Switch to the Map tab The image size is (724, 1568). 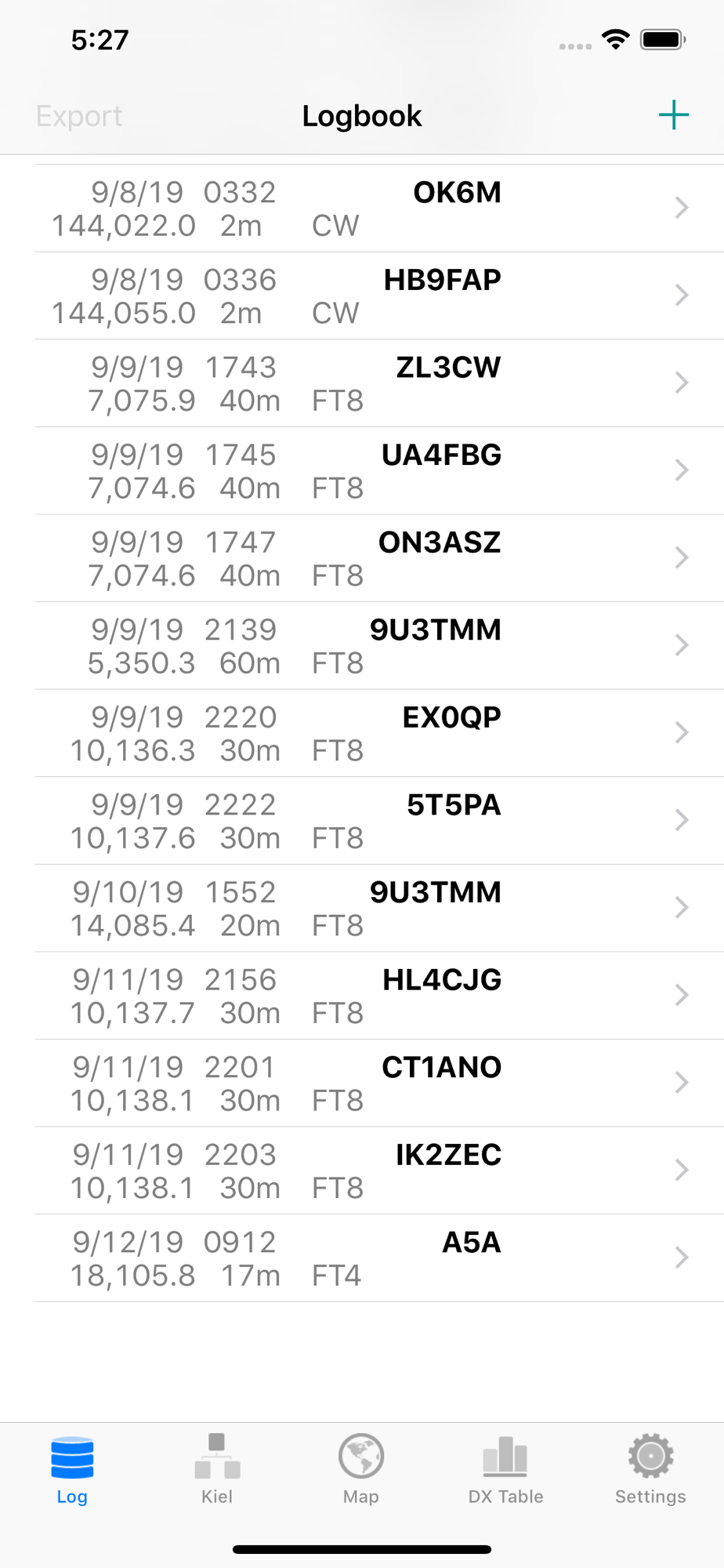click(361, 1469)
